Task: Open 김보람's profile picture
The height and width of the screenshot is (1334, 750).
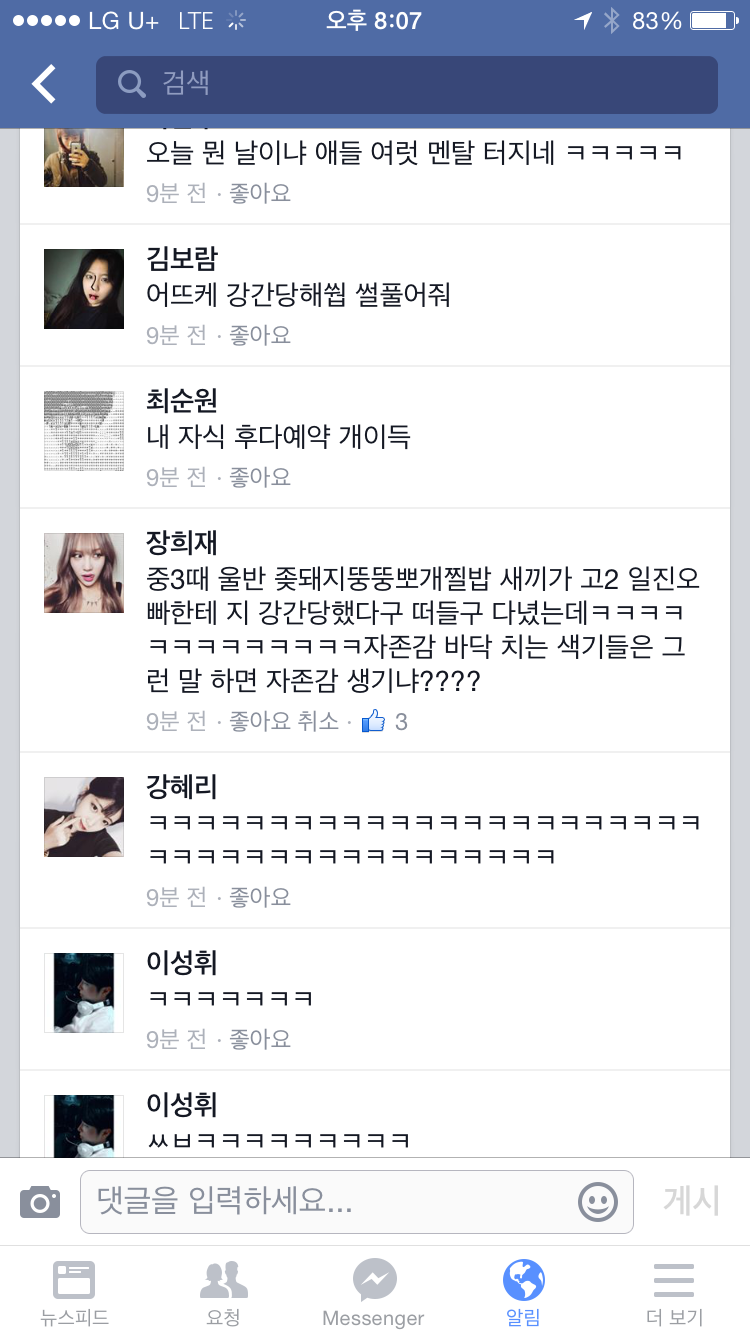Action: [x=84, y=289]
